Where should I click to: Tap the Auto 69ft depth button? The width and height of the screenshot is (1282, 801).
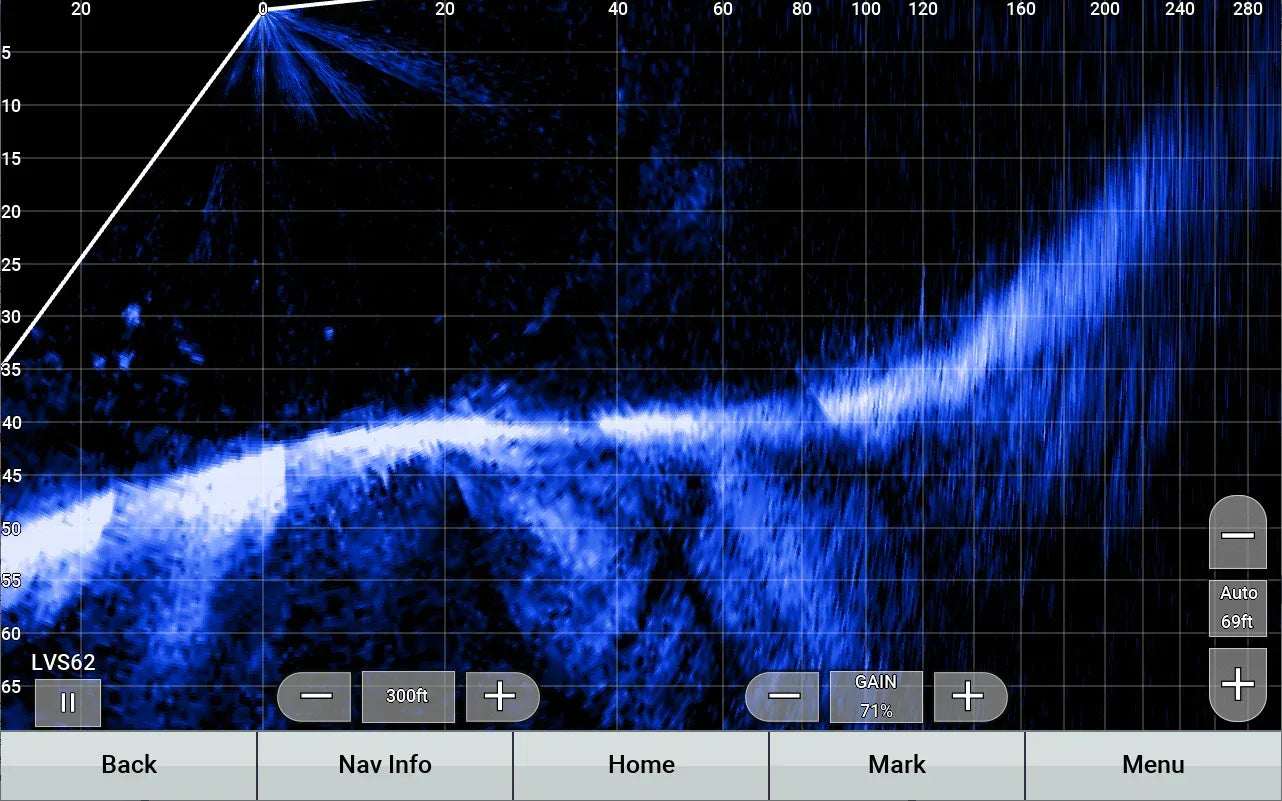pyautogui.click(x=1237, y=607)
